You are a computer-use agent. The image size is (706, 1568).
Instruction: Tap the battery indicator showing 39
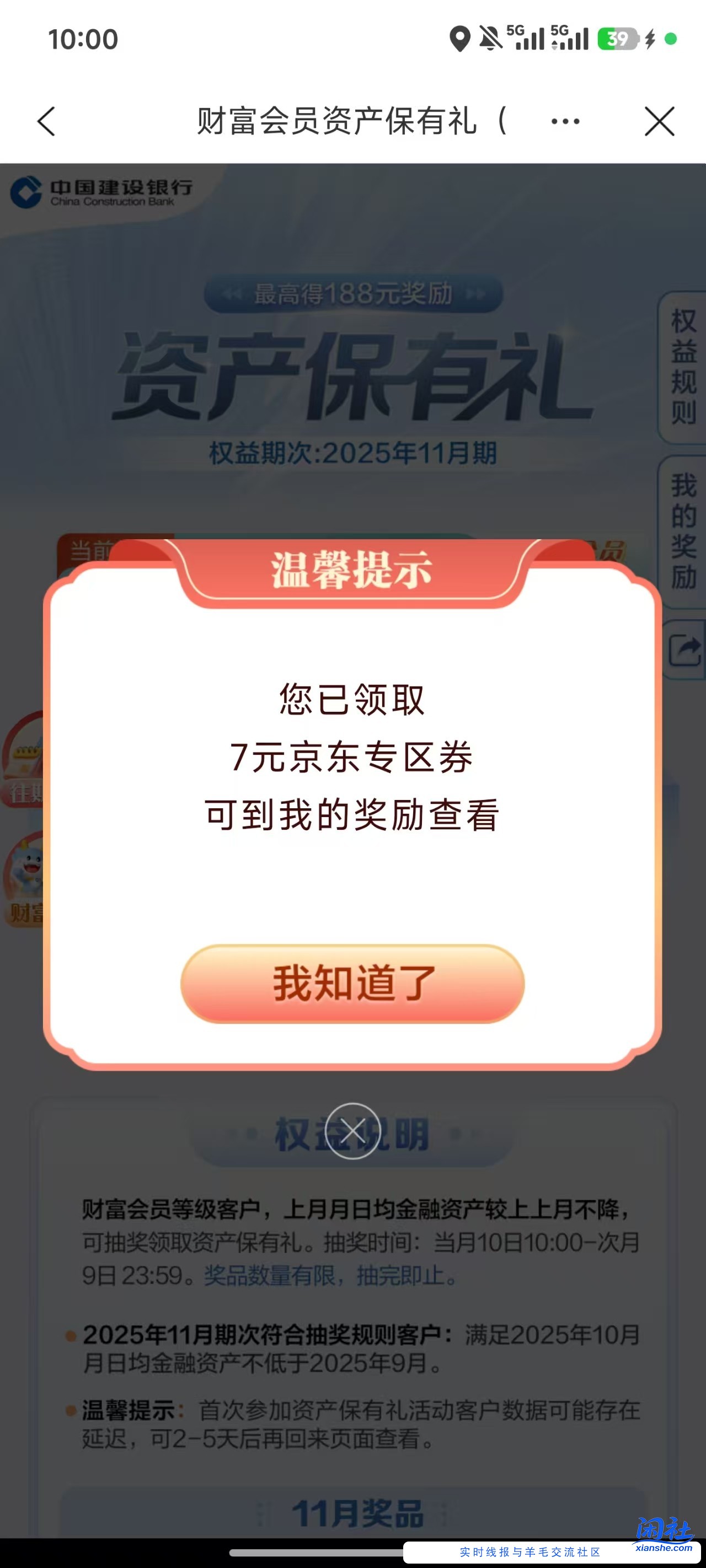pyautogui.click(x=618, y=39)
